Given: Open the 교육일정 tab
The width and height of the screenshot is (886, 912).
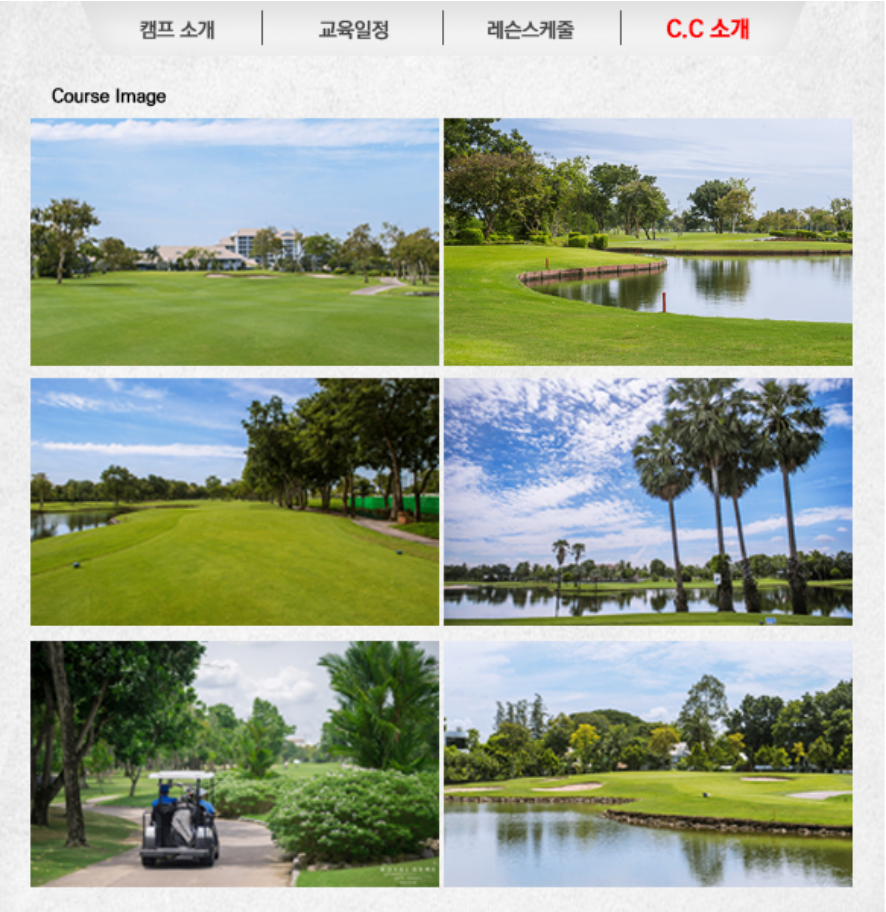Looking at the screenshot, I should tap(353, 29).
